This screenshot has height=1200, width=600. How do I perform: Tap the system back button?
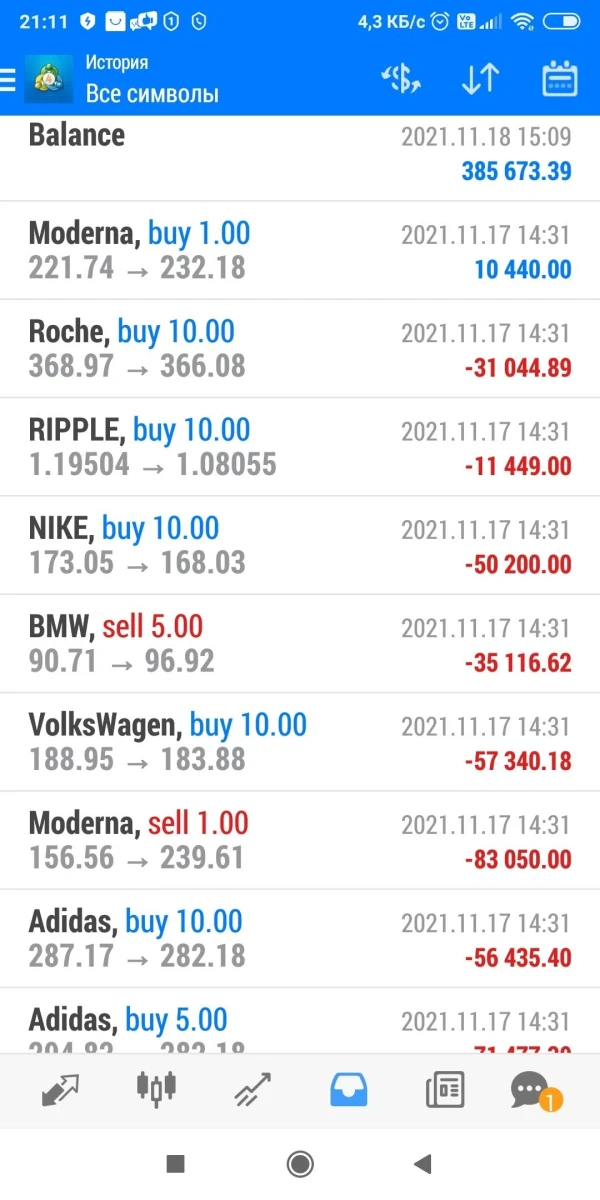(x=422, y=1163)
